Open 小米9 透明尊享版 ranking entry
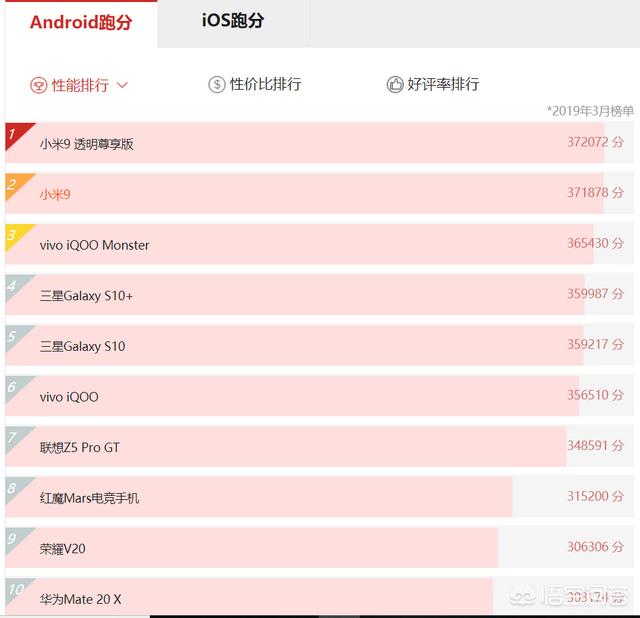The image size is (640, 618). tap(87, 144)
